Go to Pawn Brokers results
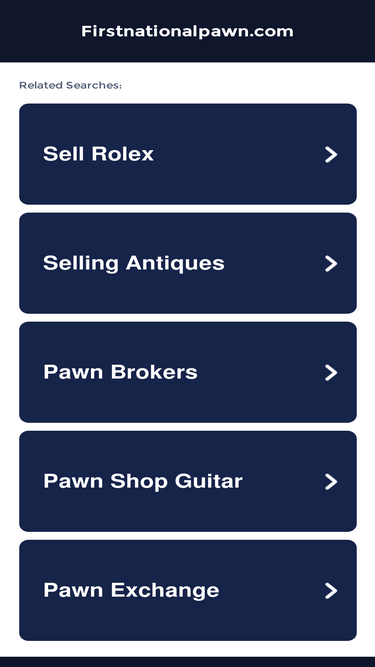Screen dimensions: 375x667 click(x=188, y=372)
